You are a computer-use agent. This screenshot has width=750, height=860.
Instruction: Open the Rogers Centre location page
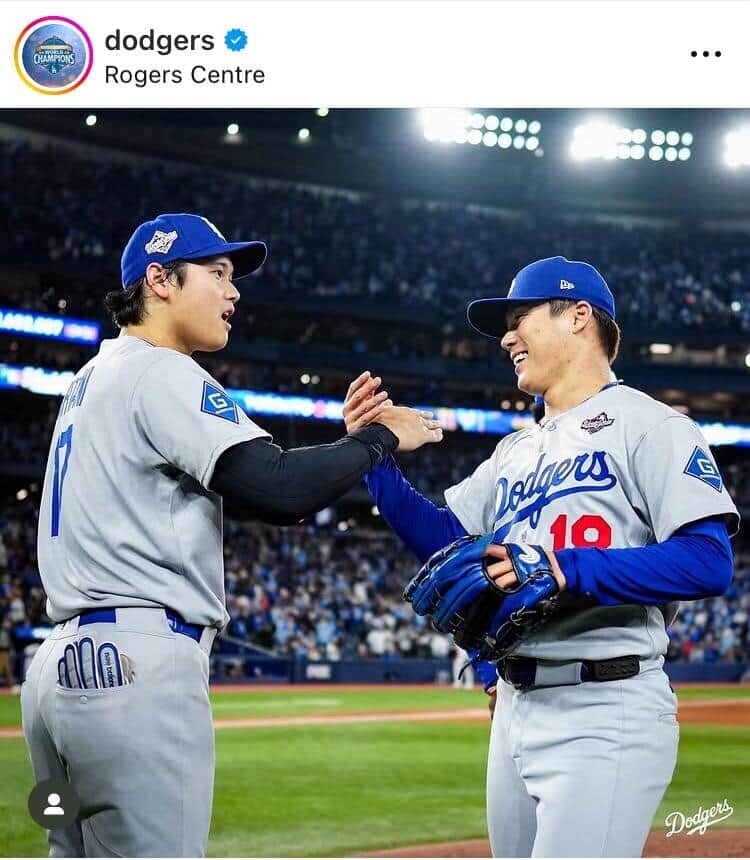[x=183, y=73]
